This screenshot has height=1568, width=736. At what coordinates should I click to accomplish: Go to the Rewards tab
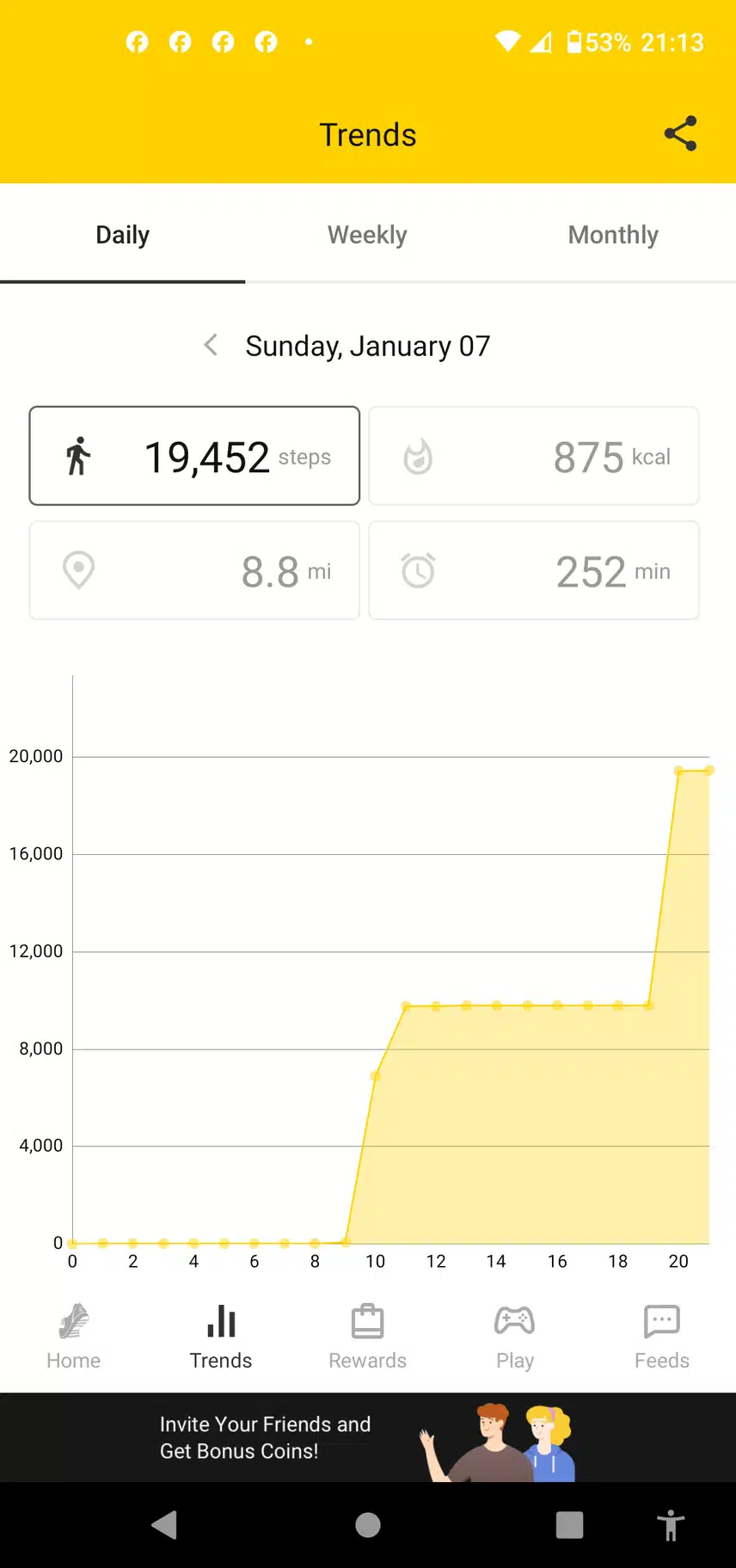(x=367, y=1336)
